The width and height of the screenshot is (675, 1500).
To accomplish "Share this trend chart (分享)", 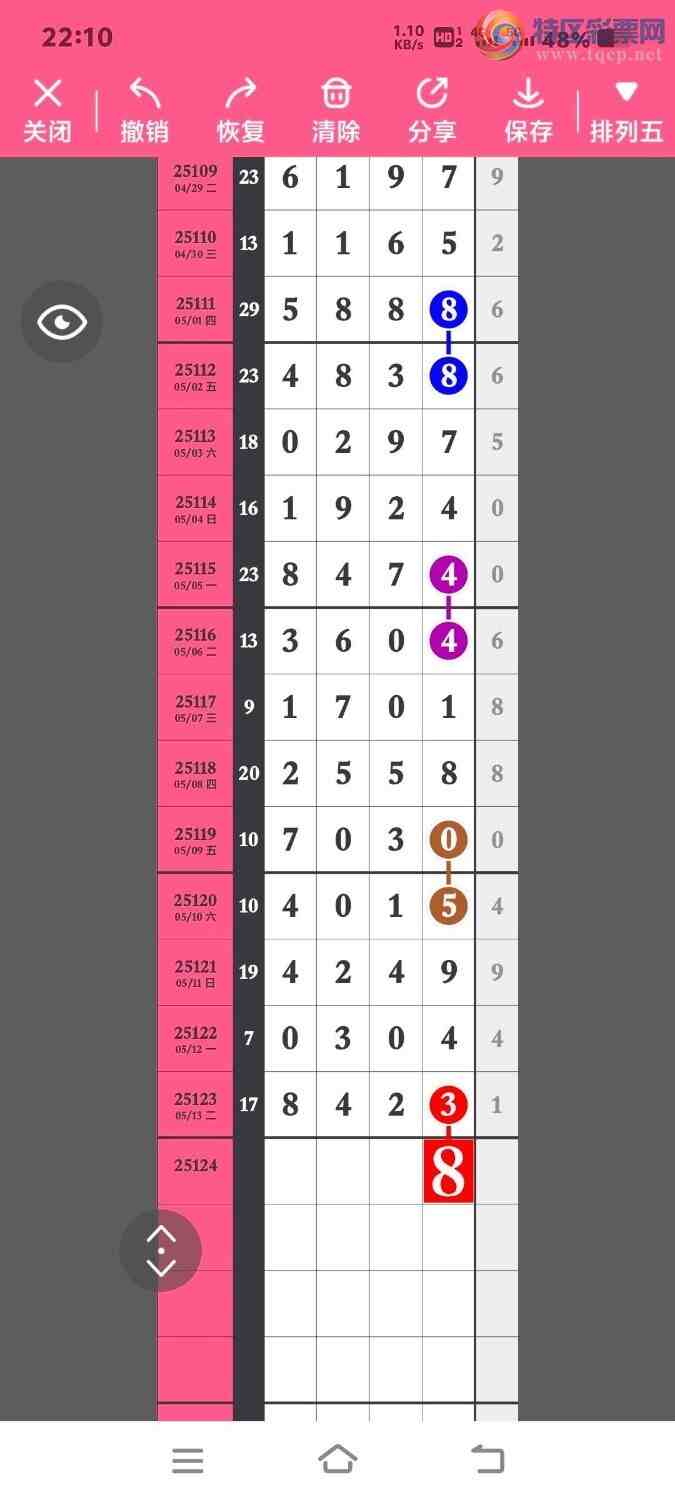I will click(432, 110).
